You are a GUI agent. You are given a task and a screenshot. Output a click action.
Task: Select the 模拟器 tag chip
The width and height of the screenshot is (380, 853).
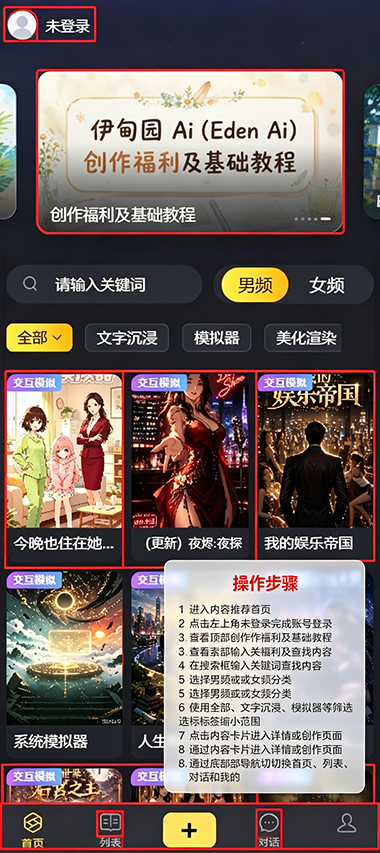(x=216, y=338)
